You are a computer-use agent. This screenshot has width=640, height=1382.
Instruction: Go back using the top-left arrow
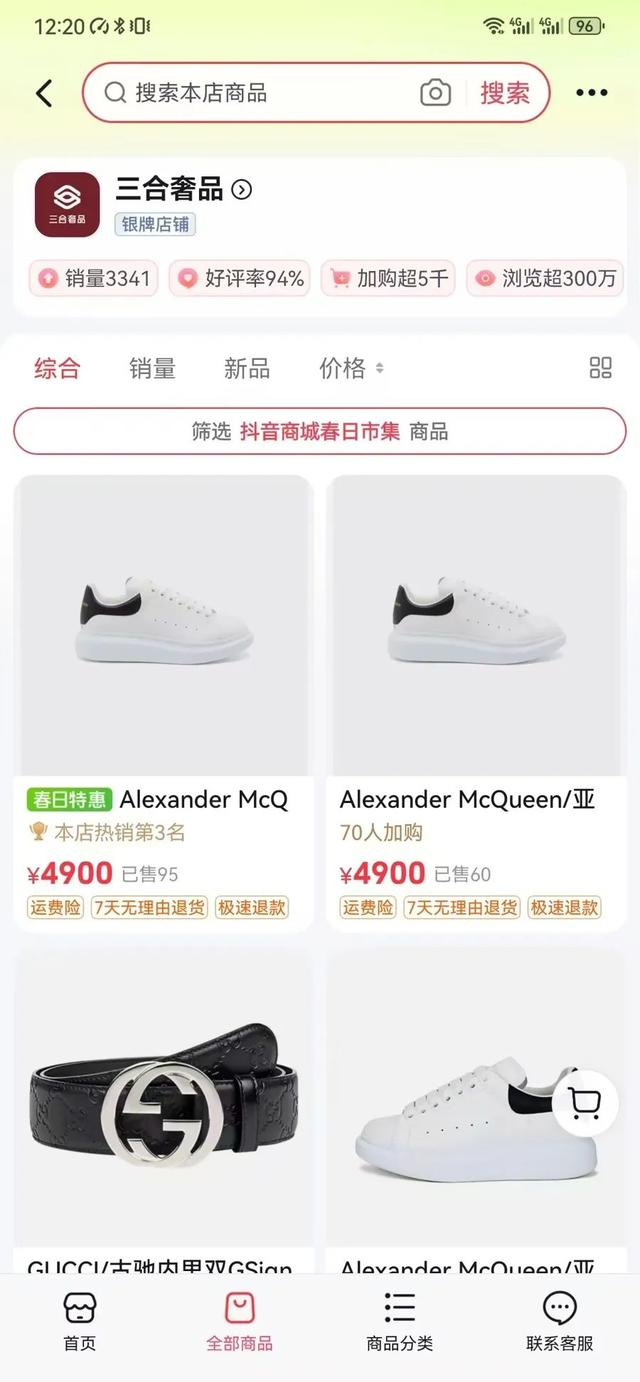[44, 93]
